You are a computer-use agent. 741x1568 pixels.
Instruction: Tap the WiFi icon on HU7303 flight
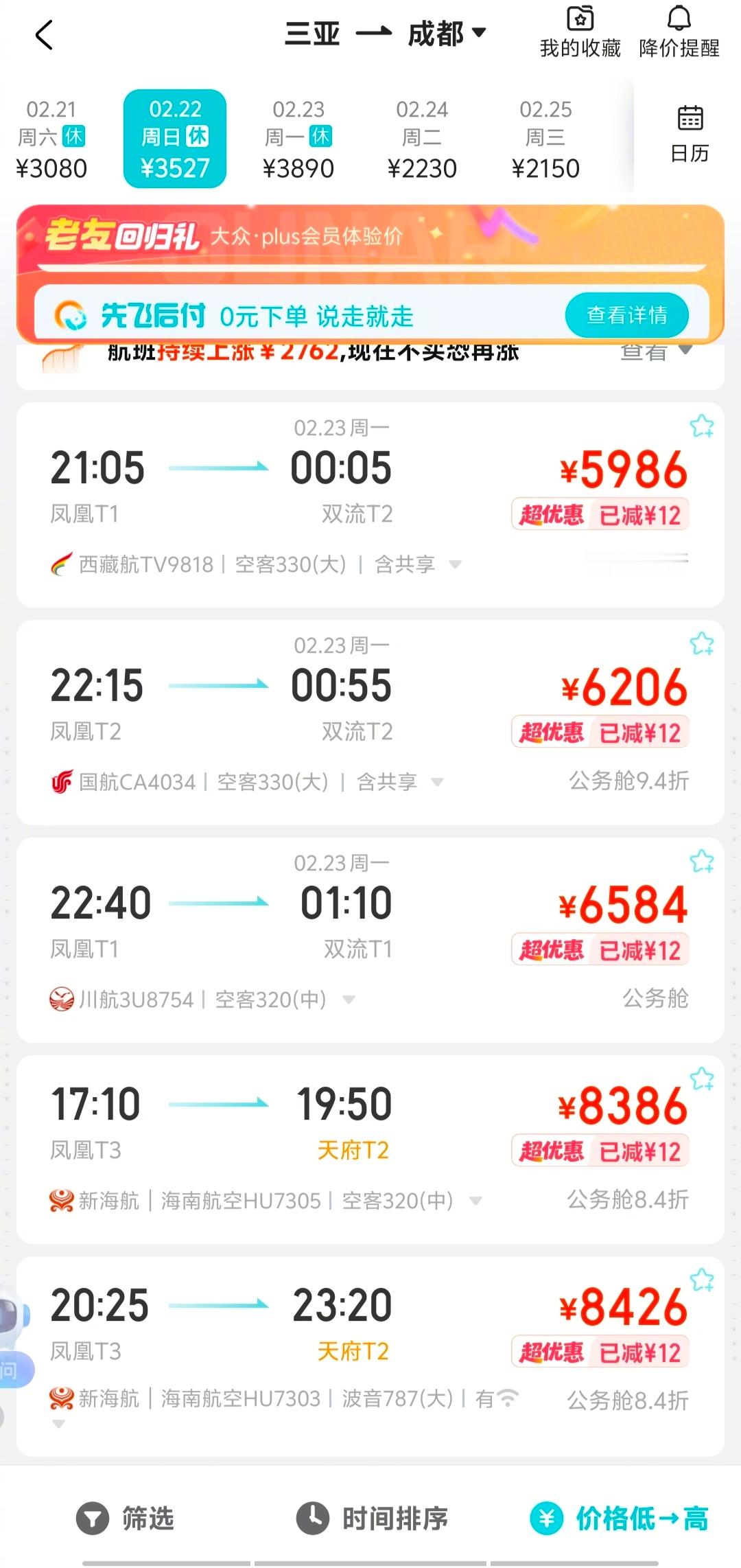tap(508, 1399)
